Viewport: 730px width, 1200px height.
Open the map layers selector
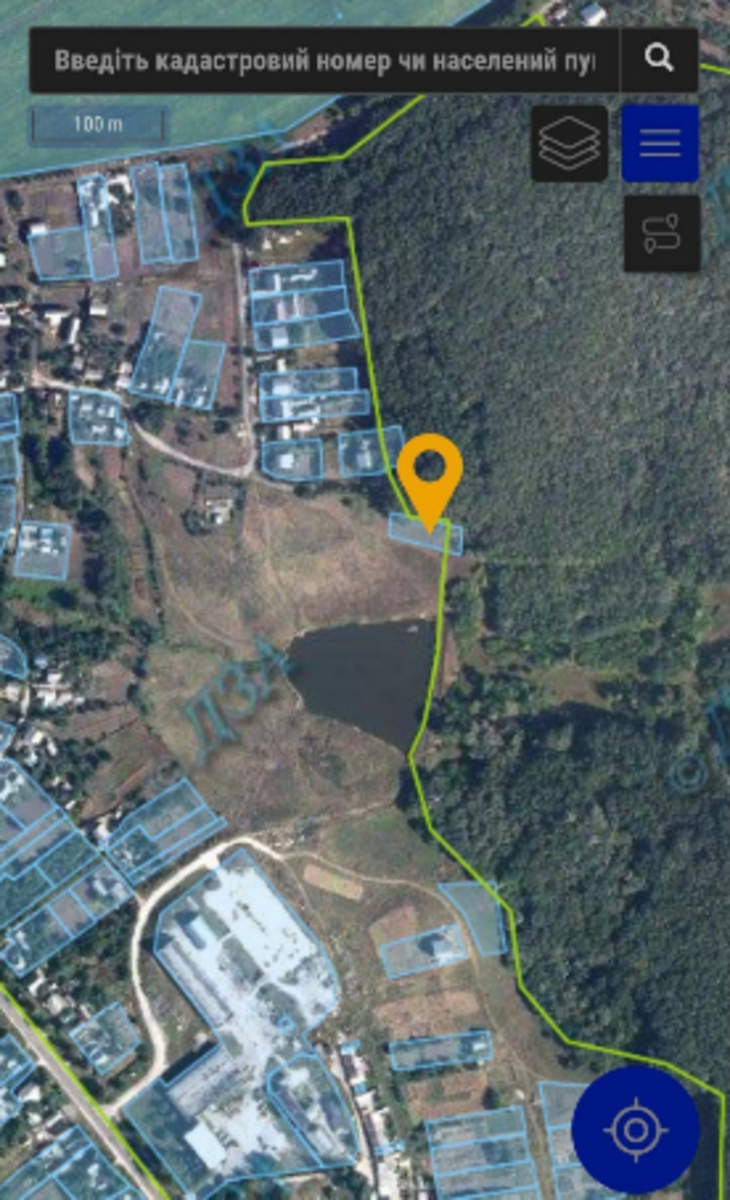click(x=569, y=144)
